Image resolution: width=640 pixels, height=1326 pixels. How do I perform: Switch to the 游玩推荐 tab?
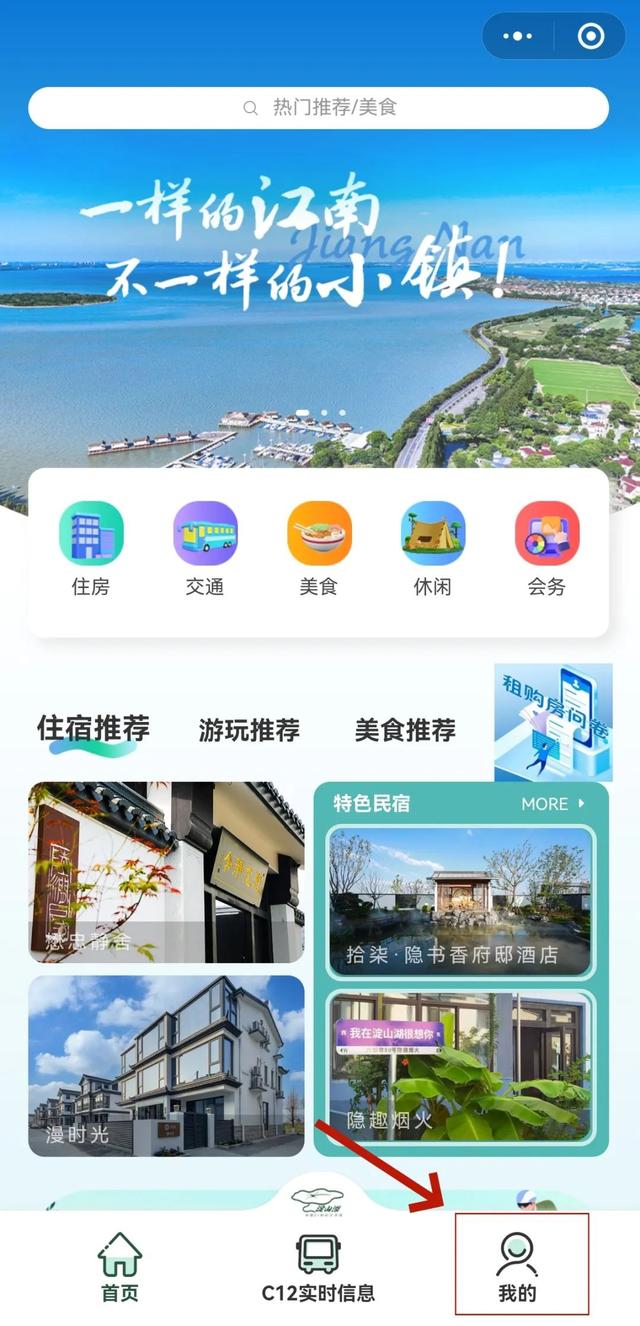tap(249, 730)
